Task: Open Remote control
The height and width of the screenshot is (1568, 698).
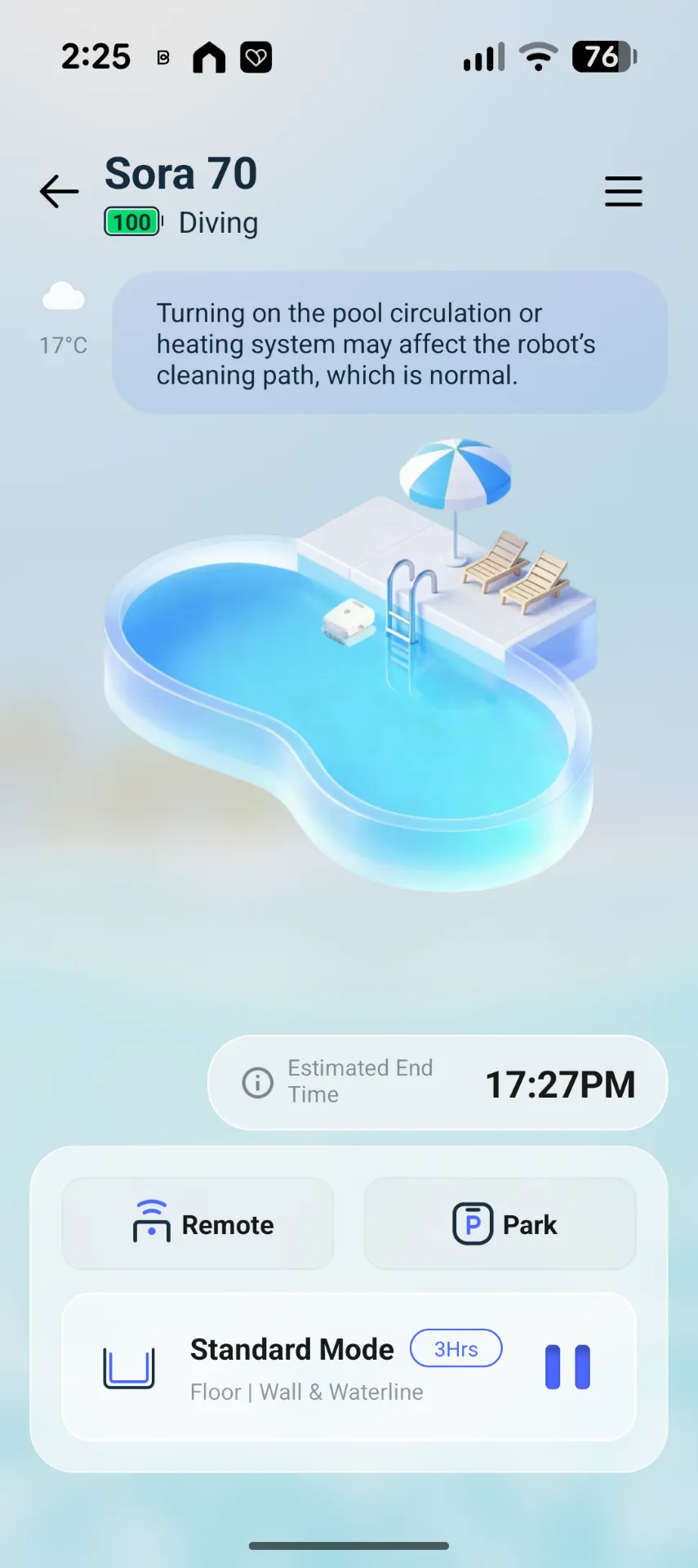Action: (198, 1223)
